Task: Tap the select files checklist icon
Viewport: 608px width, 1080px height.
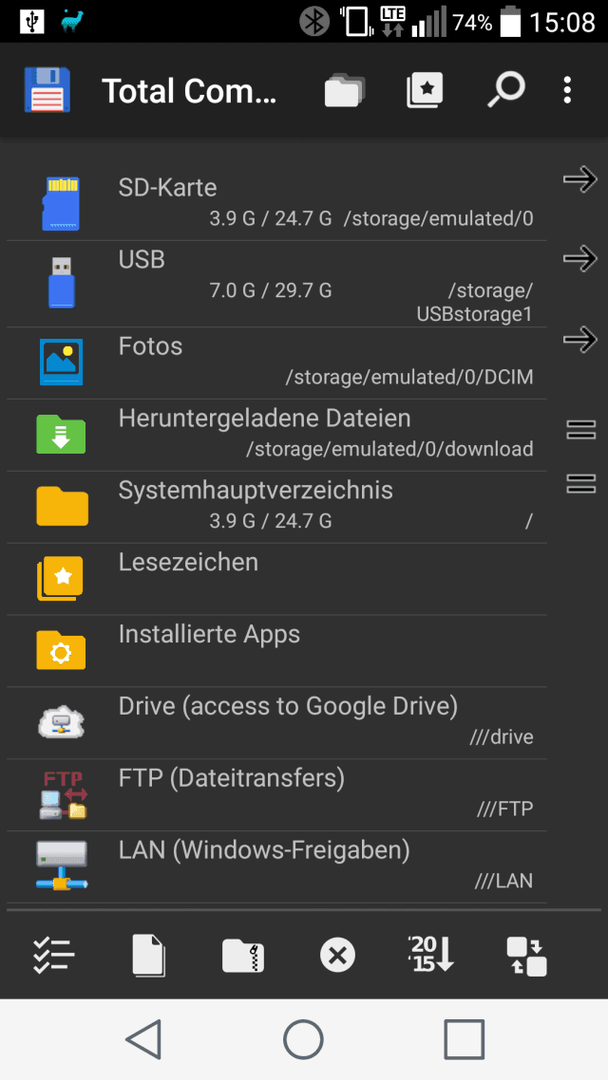Action: pos(54,955)
